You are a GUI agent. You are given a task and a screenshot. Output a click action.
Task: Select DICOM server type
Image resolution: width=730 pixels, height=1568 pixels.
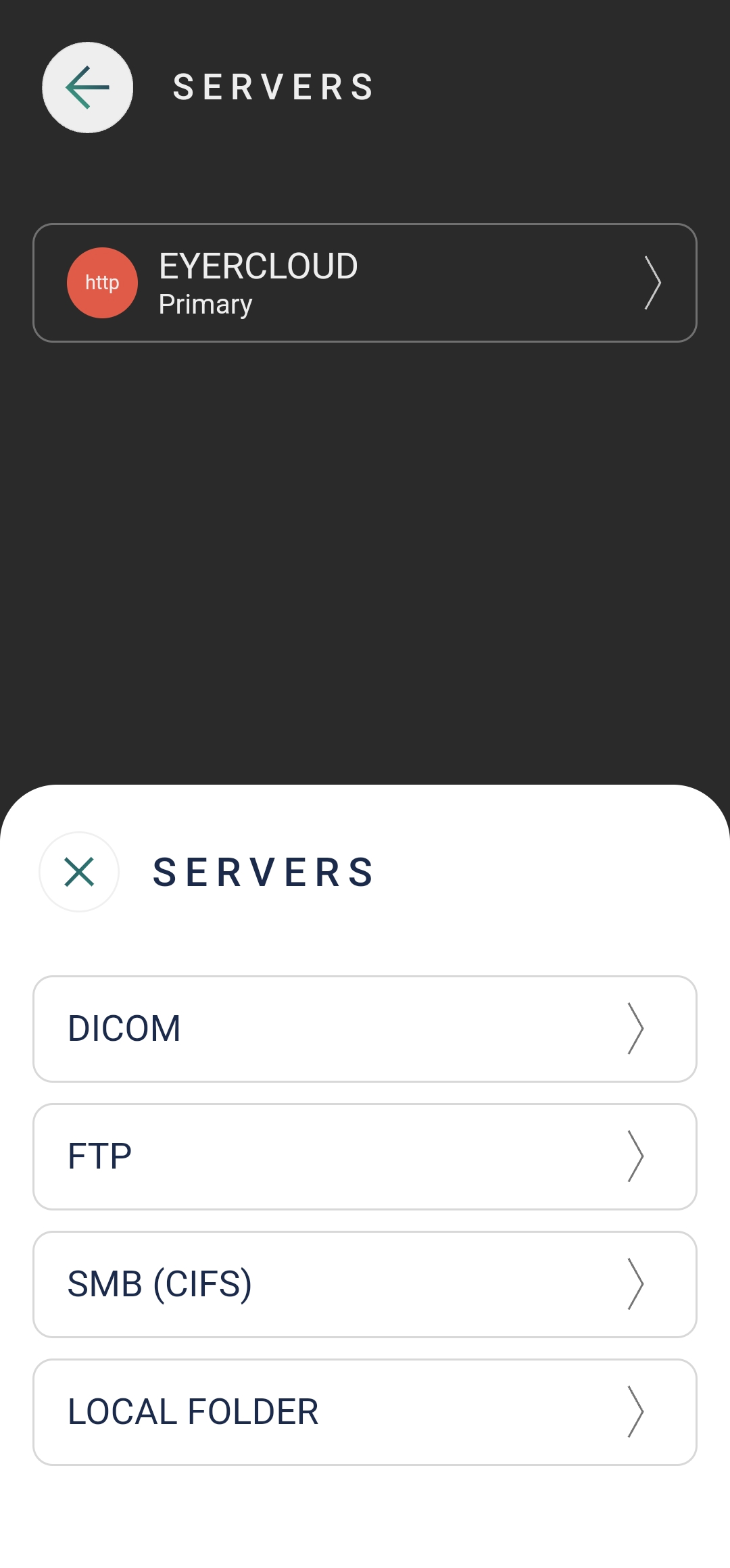365,1029
